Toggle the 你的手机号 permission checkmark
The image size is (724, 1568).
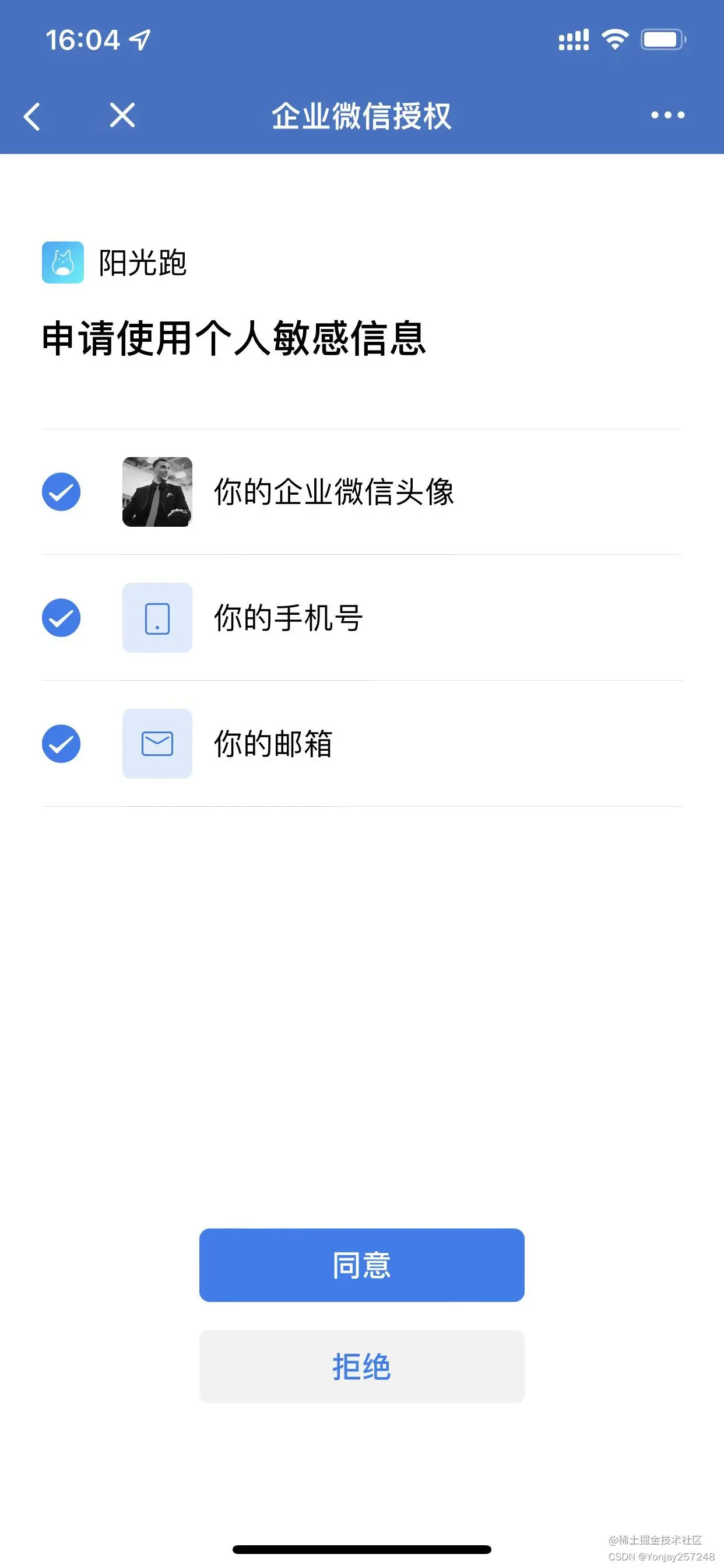tap(61, 618)
